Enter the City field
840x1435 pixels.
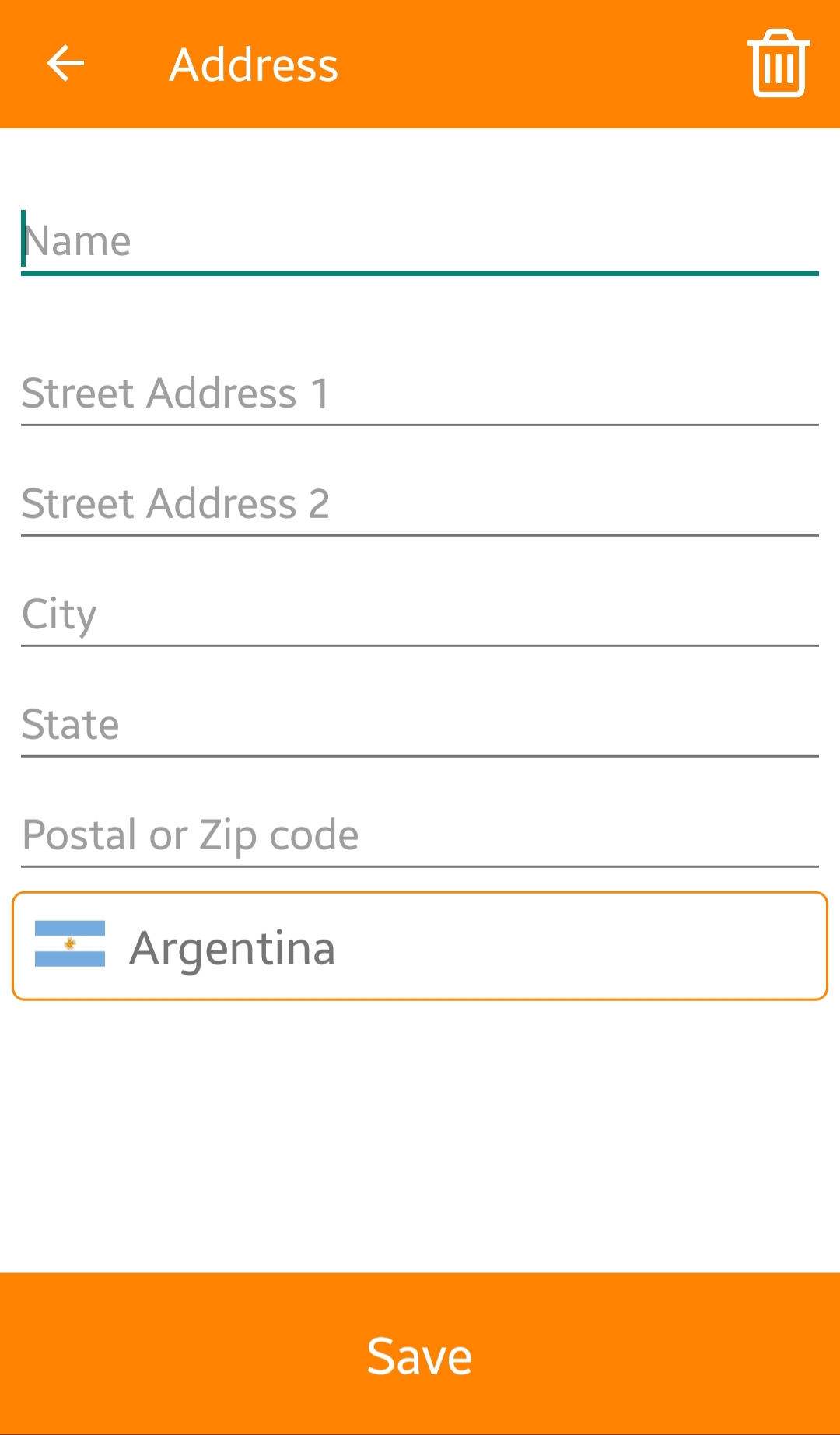click(420, 614)
